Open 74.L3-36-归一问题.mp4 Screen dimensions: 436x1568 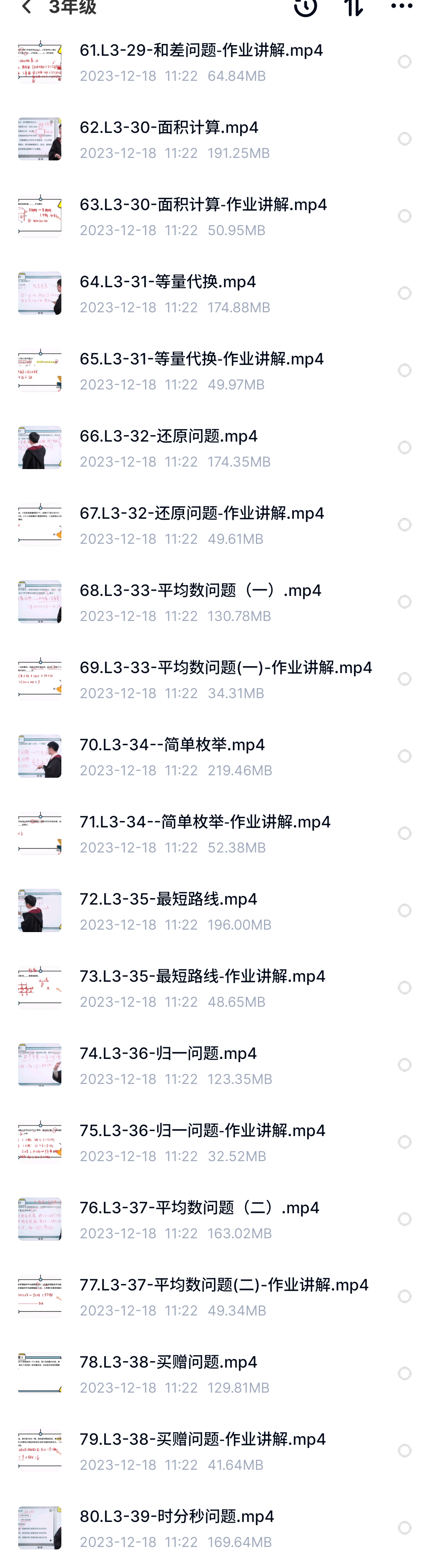pyautogui.click(x=168, y=1065)
